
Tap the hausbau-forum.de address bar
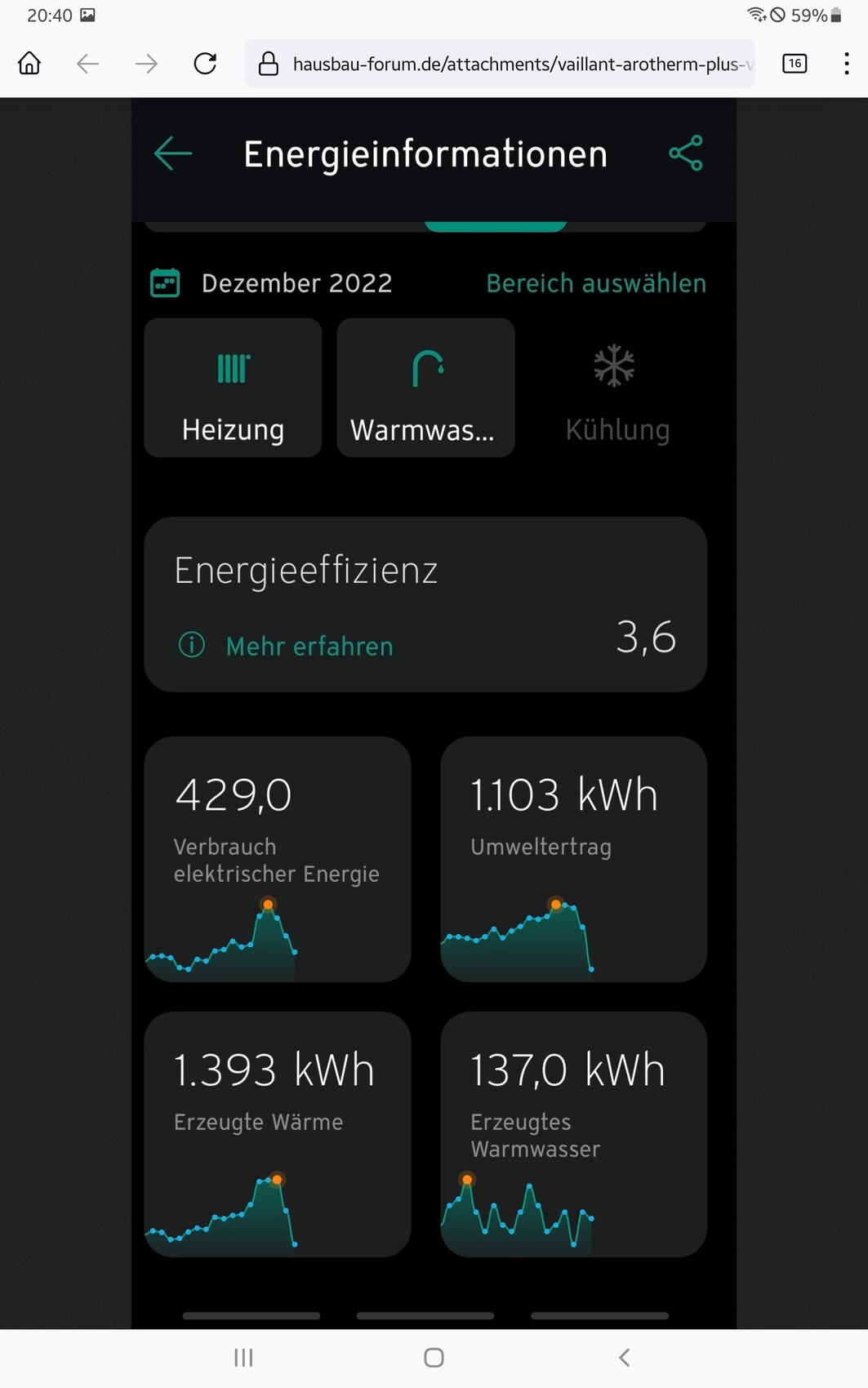click(514, 64)
